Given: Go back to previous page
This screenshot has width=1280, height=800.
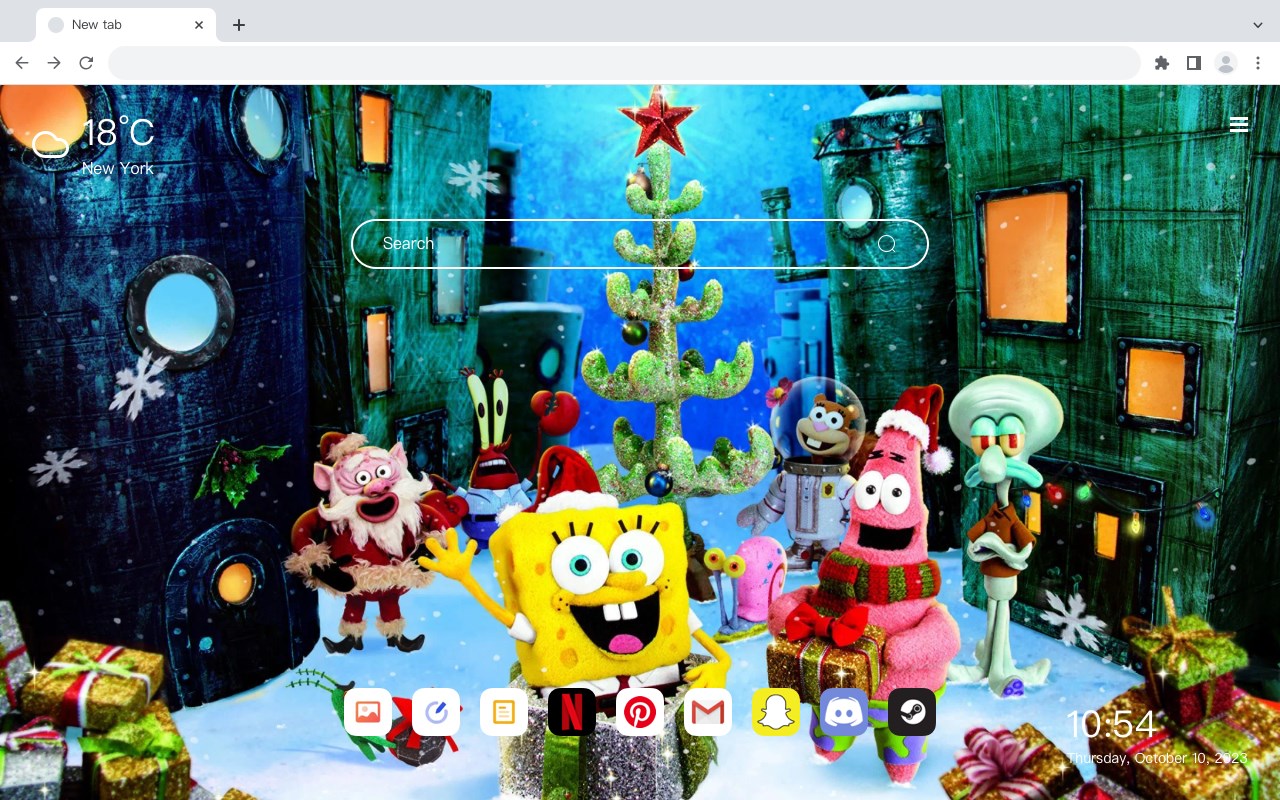Looking at the screenshot, I should [x=22, y=63].
